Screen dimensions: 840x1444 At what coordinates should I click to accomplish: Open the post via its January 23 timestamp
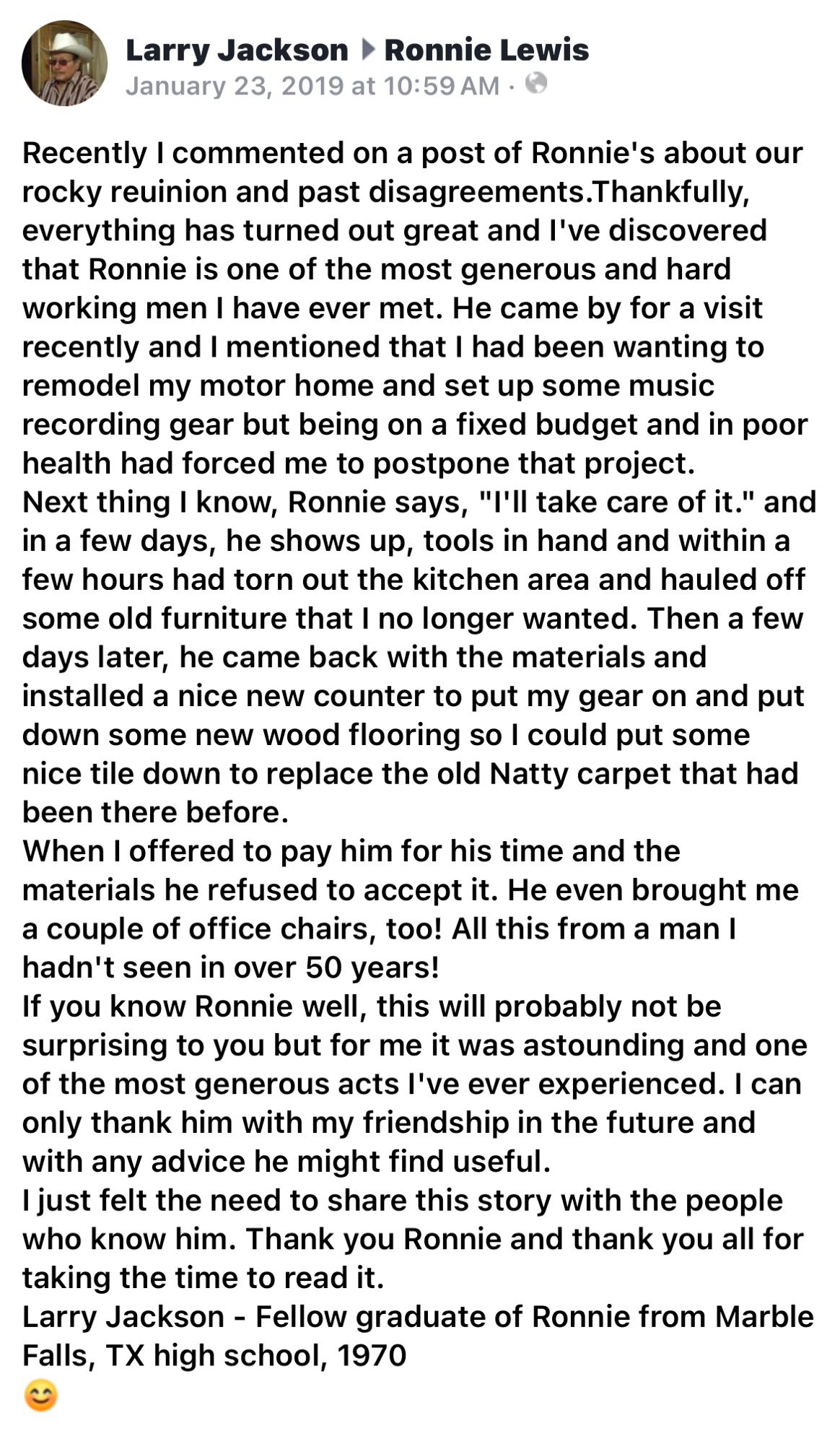tap(312, 86)
